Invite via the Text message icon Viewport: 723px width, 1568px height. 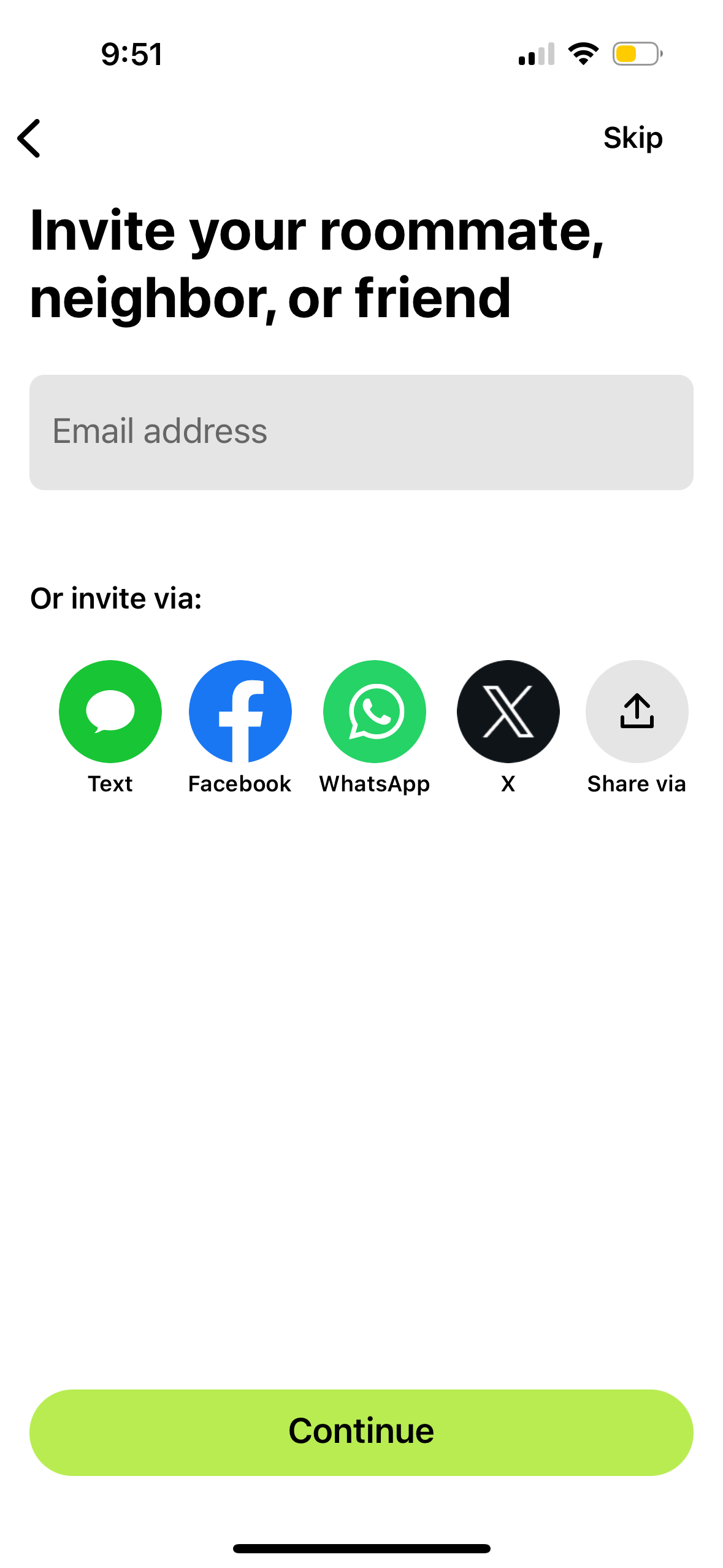coord(110,711)
